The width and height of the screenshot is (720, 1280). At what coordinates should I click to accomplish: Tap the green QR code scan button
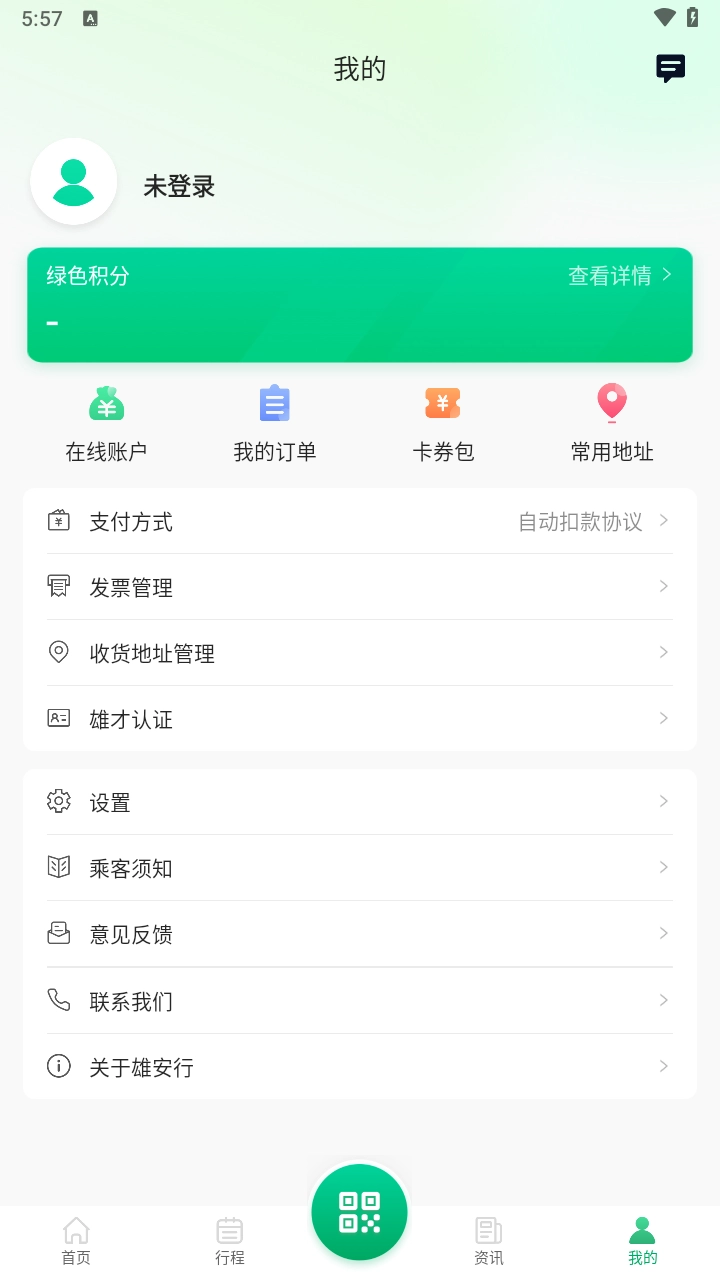tap(359, 1211)
